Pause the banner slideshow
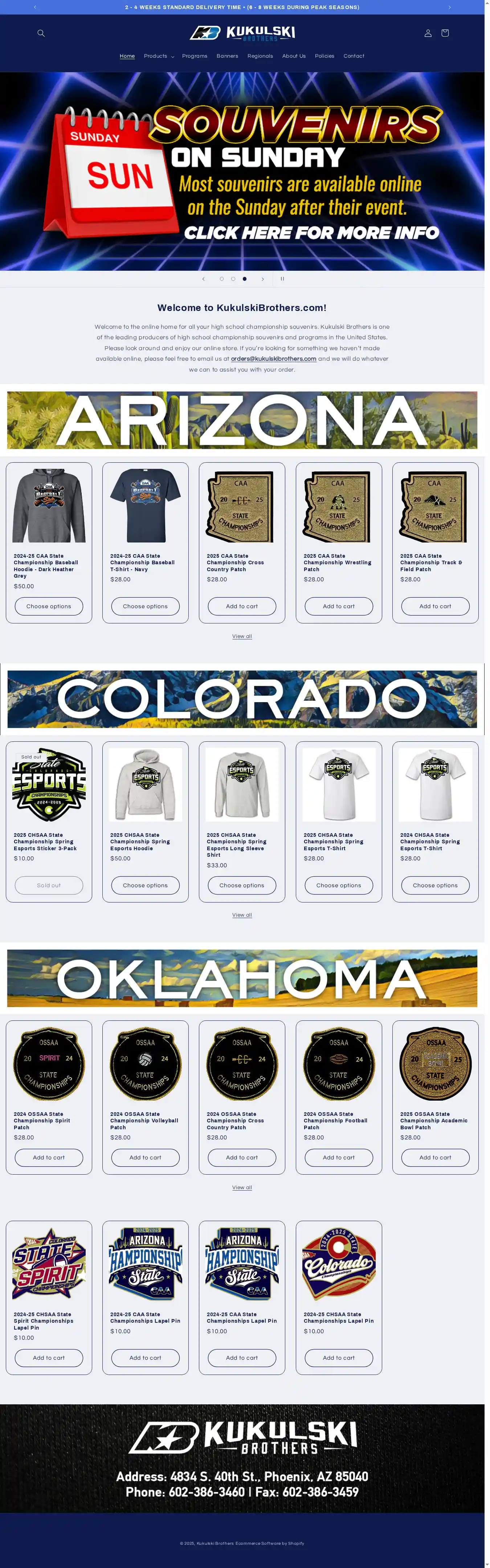This screenshot has width=490, height=1568. tap(282, 279)
